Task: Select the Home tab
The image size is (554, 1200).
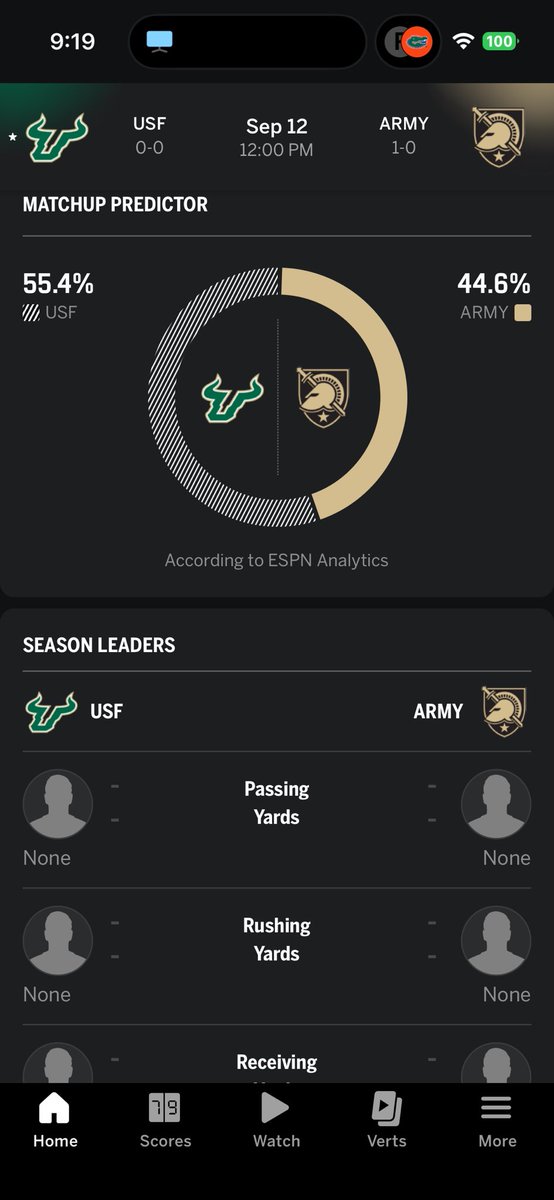Action: [55, 1120]
